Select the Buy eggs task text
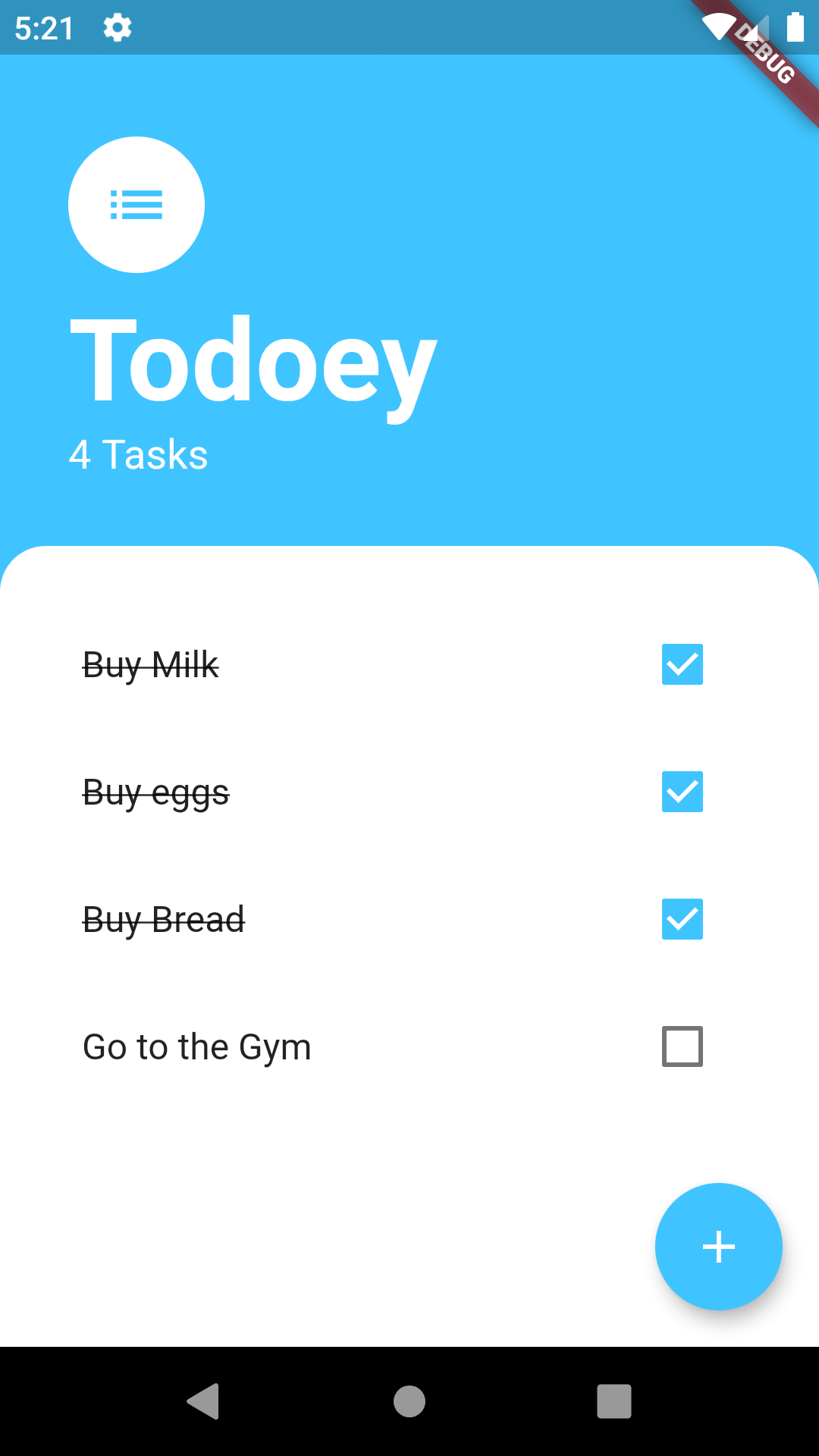The width and height of the screenshot is (819, 1456). pyautogui.click(x=155, y=792)
